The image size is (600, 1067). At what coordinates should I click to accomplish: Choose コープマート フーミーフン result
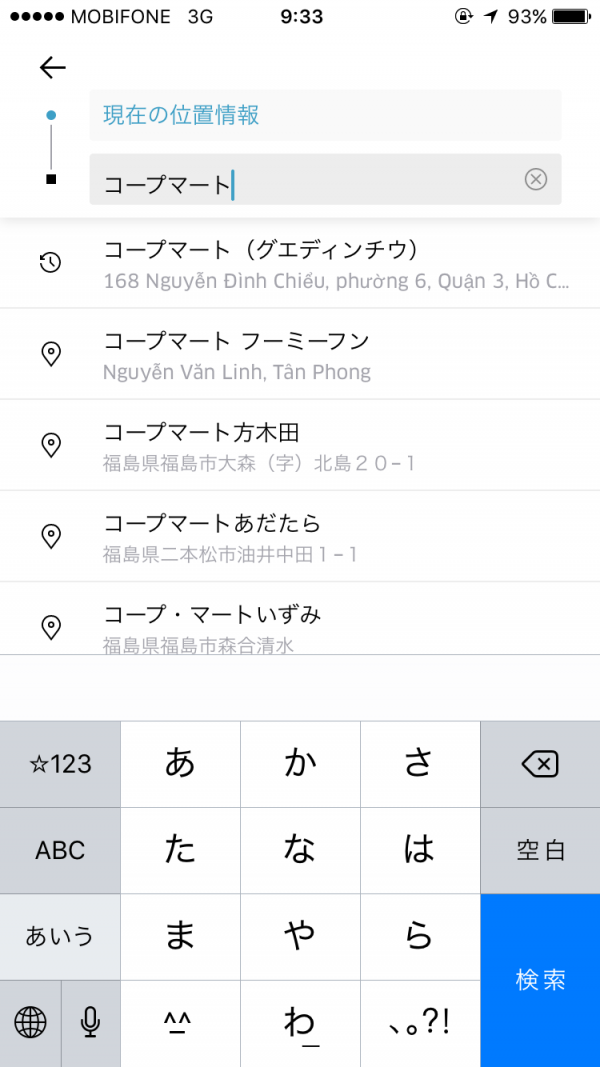(x=300, y=354)
